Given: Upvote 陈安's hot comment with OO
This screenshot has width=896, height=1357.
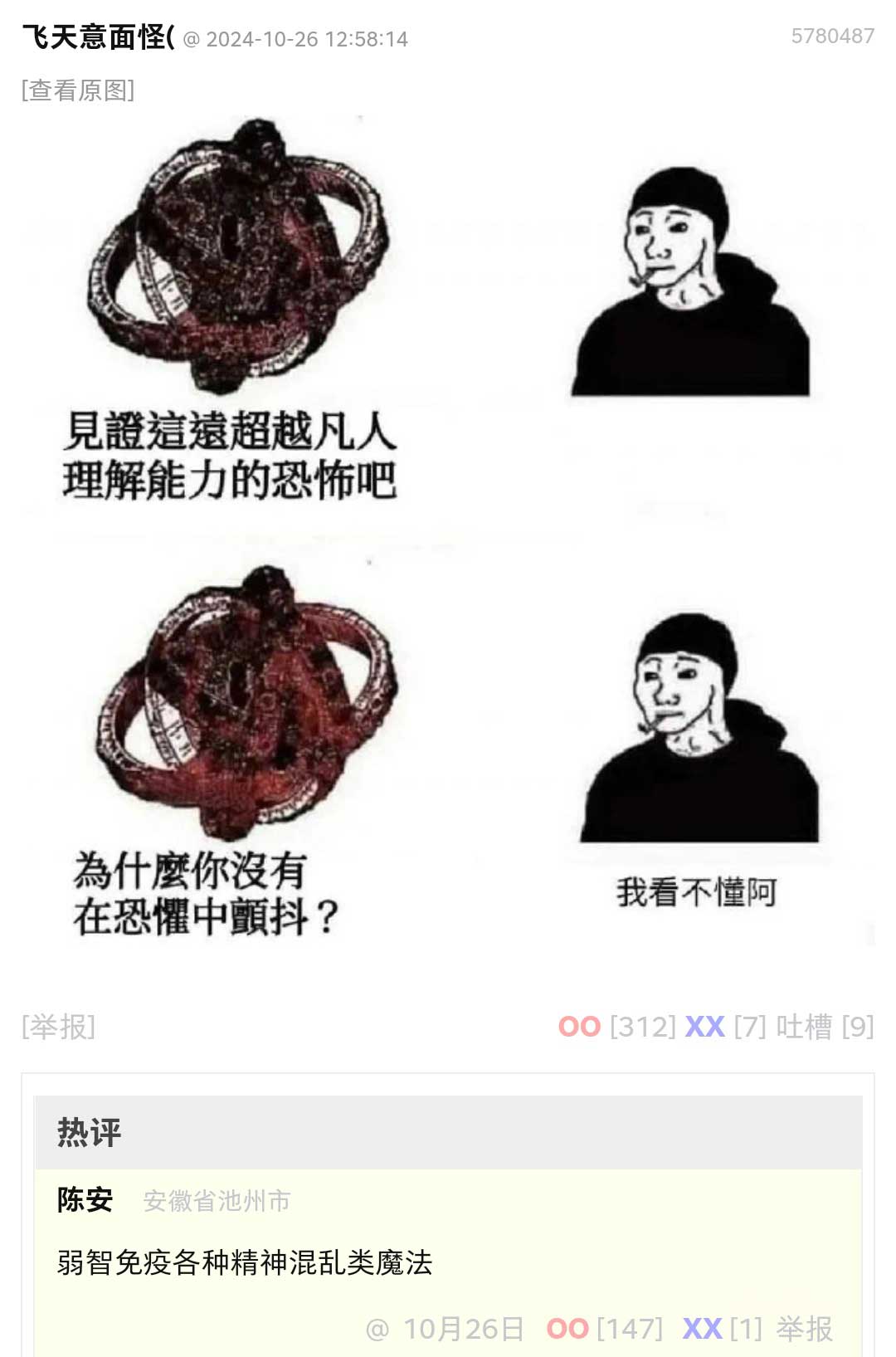Looking at the screenshot, I should pos(567,1329).
